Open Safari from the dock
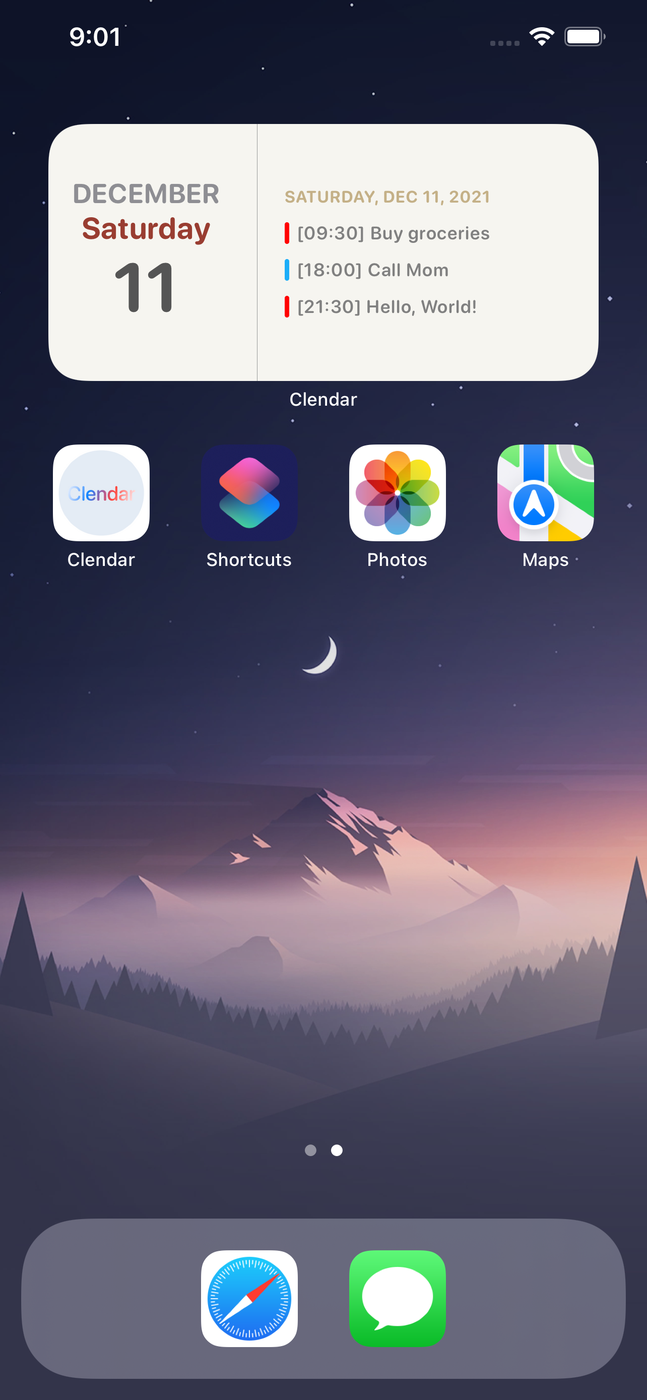This screenshot has height=1400, width=647. pyautogui.click(x=249, y=1298)
